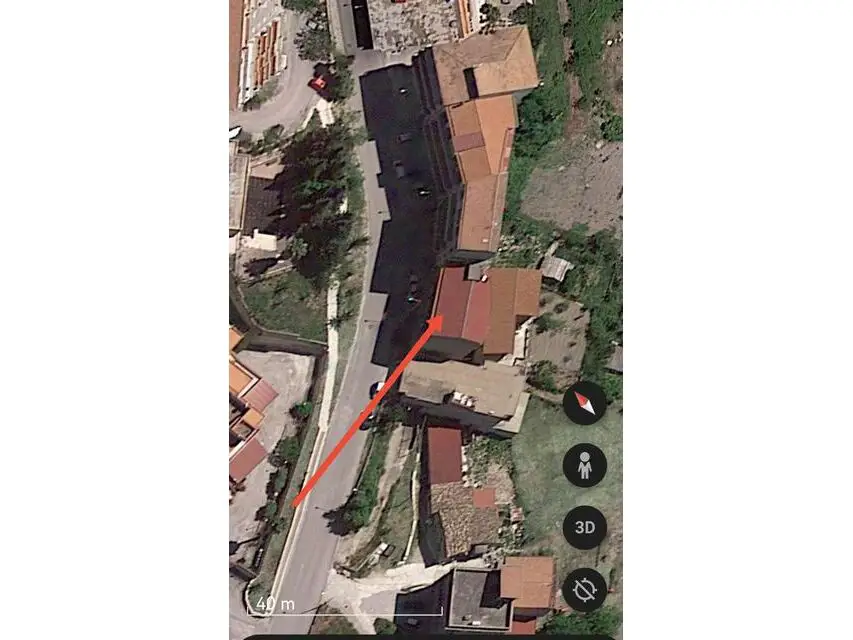Tap the compass to reset map orientation
This screenshot has width=853, height=640.
coord(585,403)
